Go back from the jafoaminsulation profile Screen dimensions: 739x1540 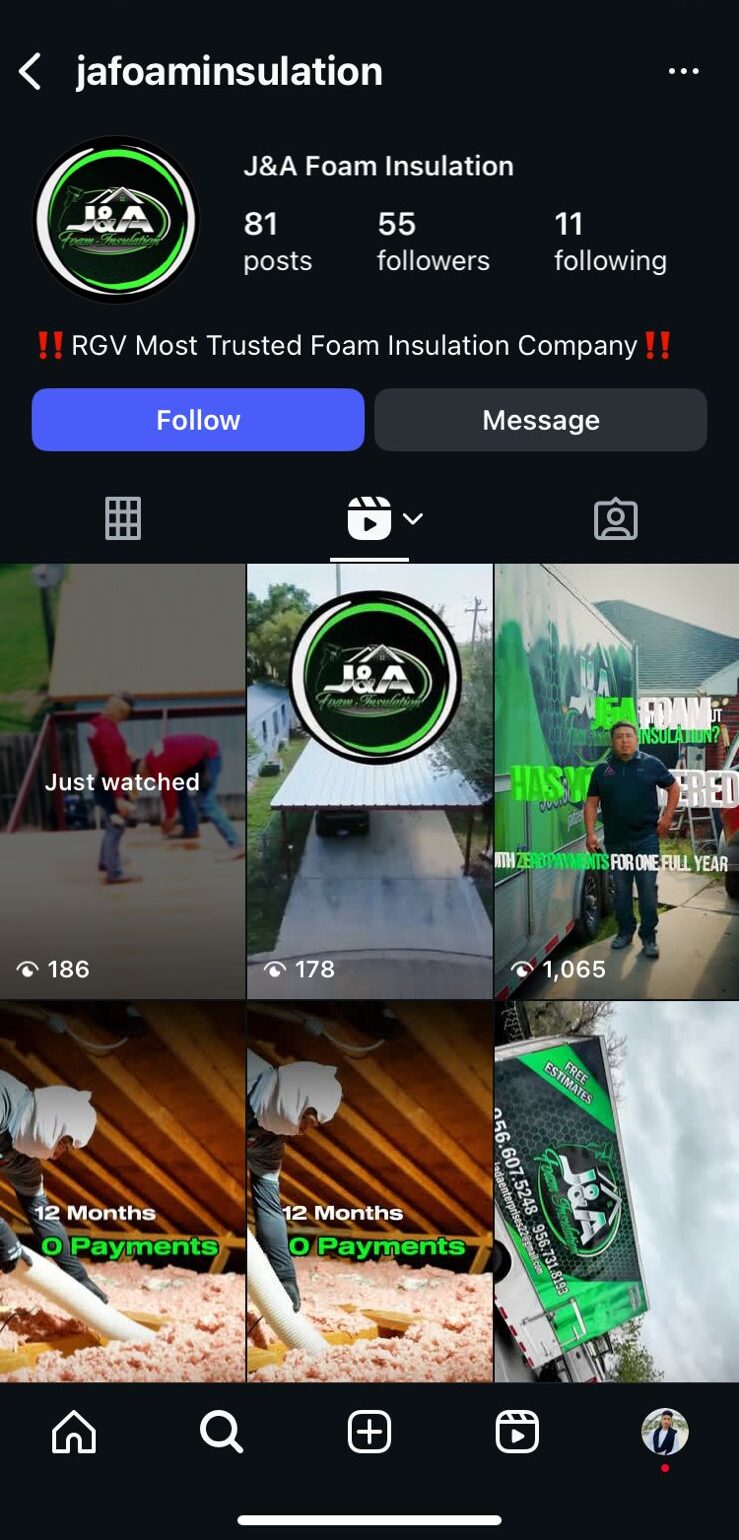coord(31,72)
